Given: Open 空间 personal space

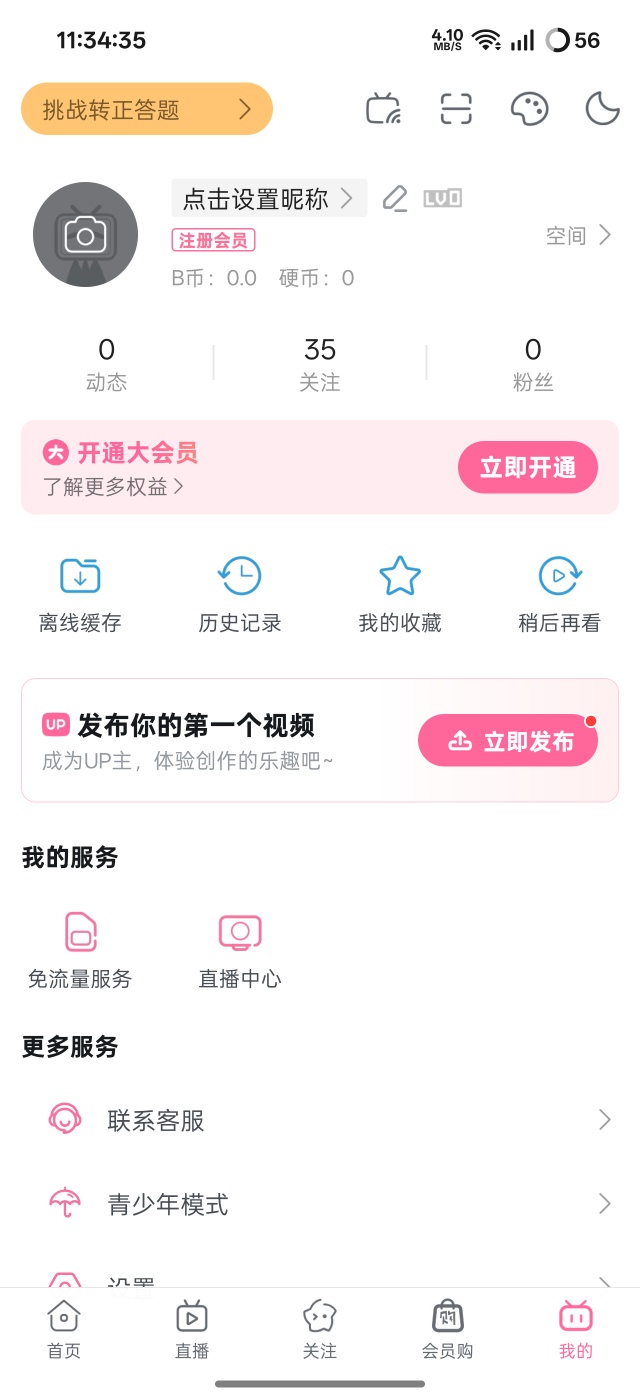Looking at the screenshot, I should tap(578, 236).
